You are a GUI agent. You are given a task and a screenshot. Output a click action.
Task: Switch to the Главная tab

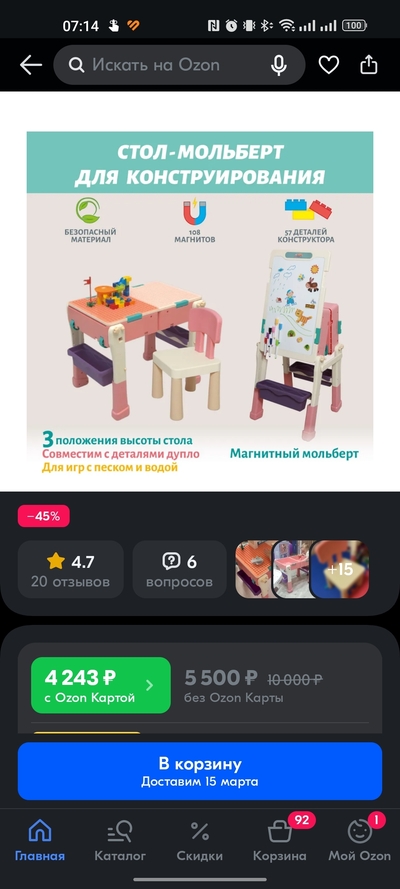click(x=40, y=840)
